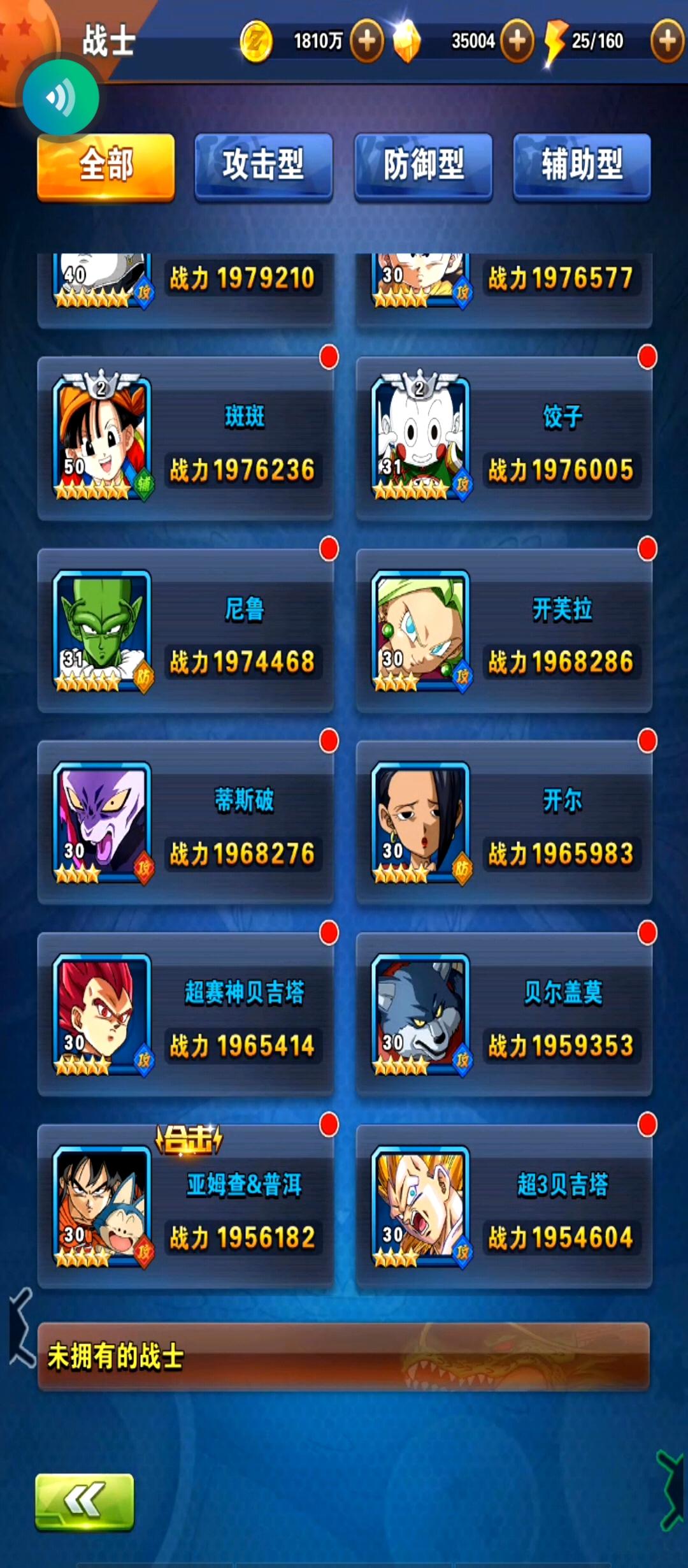Viewport: 688px width, 1568px height.
Task: Open the 开芙拉 warrior card
Action: (x=504, y=630)
